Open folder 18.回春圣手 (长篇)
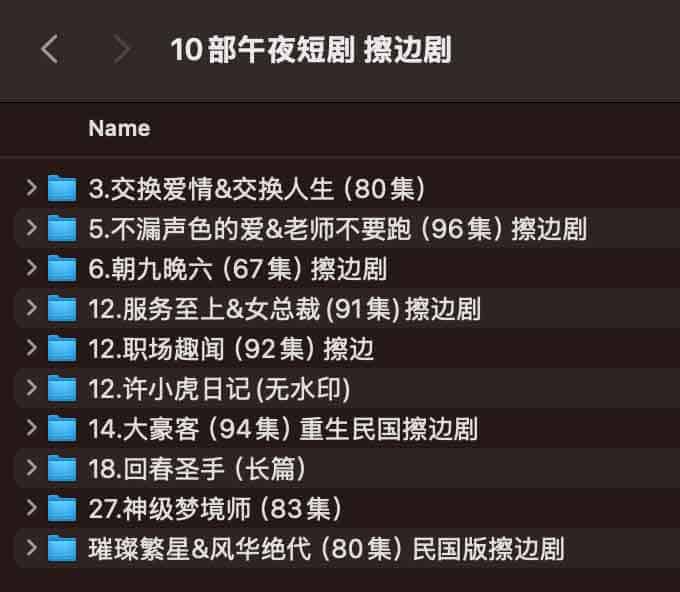 [x=196, y=468]
